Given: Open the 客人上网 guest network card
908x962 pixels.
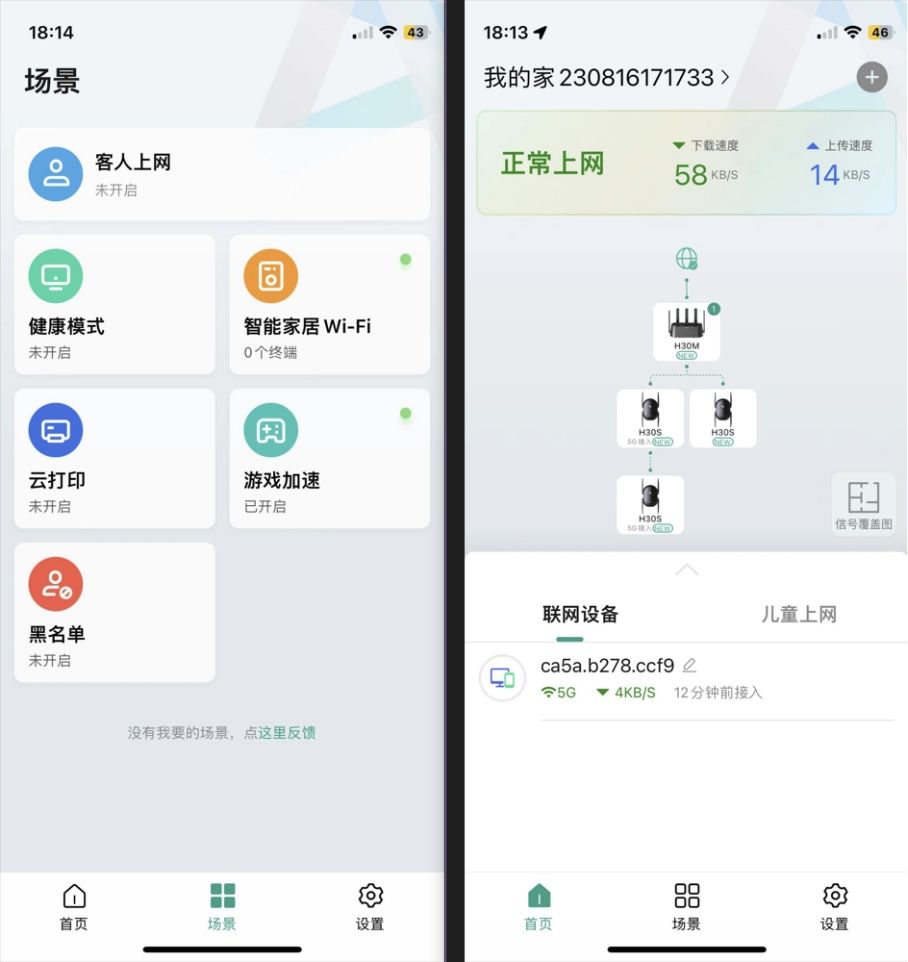Looking at the screenshot, I should point(221,174).
